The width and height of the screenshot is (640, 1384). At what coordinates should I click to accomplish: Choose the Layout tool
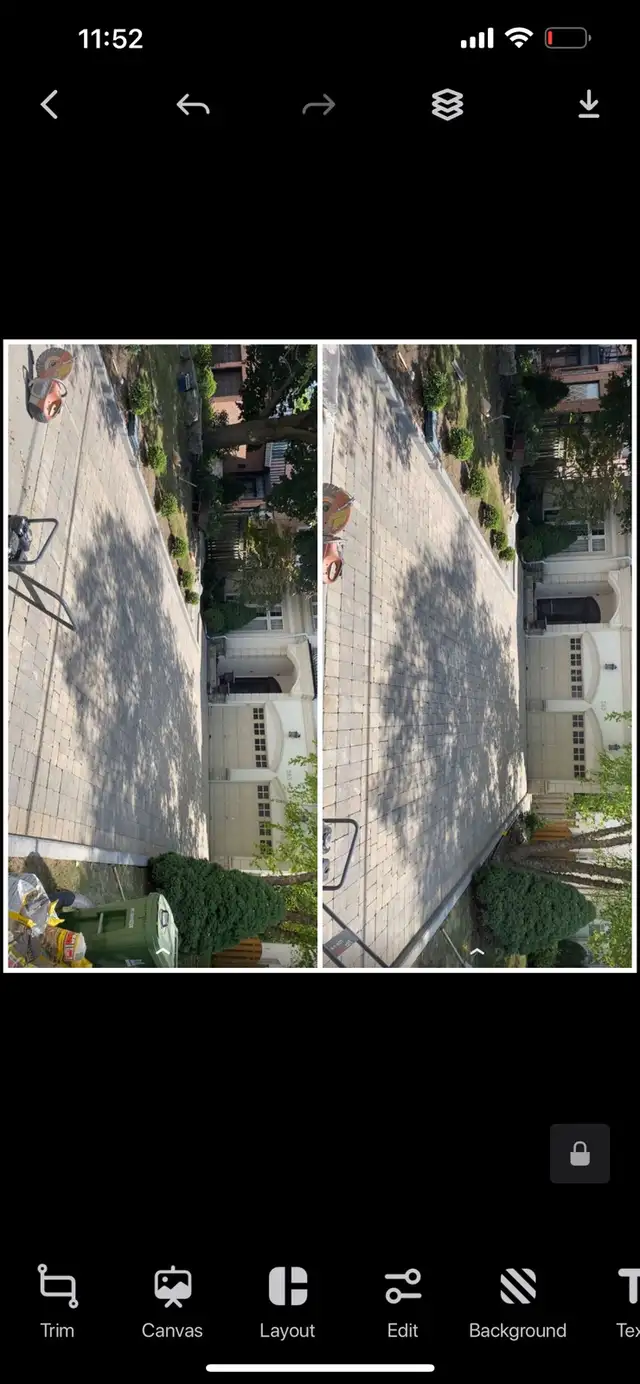tap(287, 1301)
